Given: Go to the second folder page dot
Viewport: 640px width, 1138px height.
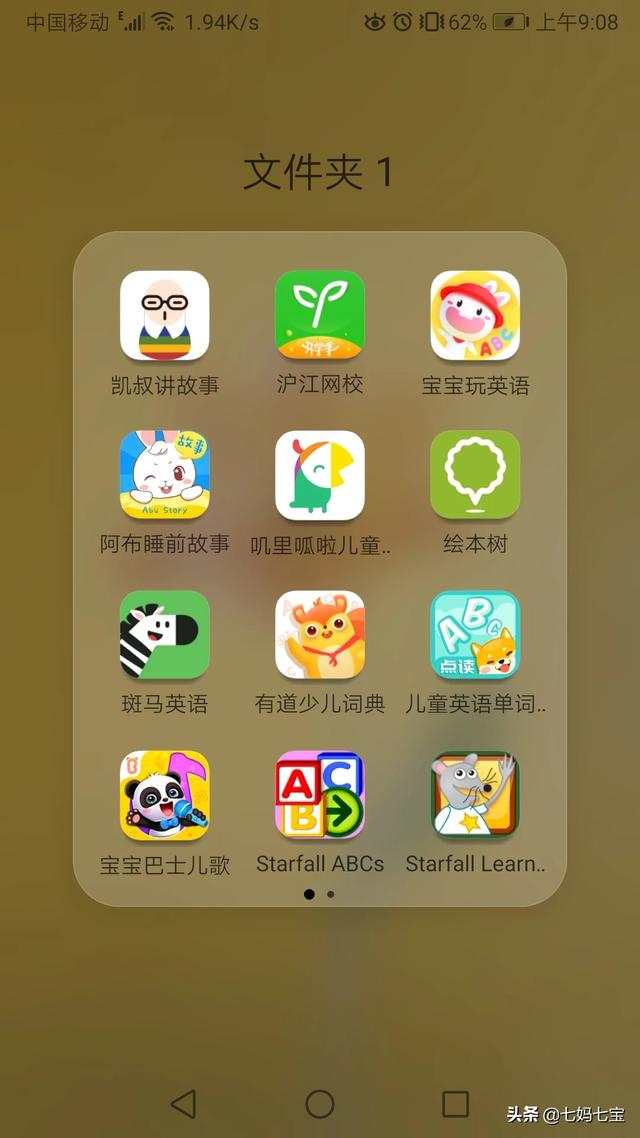Looking at the screenshot, I should pos(331,894).
